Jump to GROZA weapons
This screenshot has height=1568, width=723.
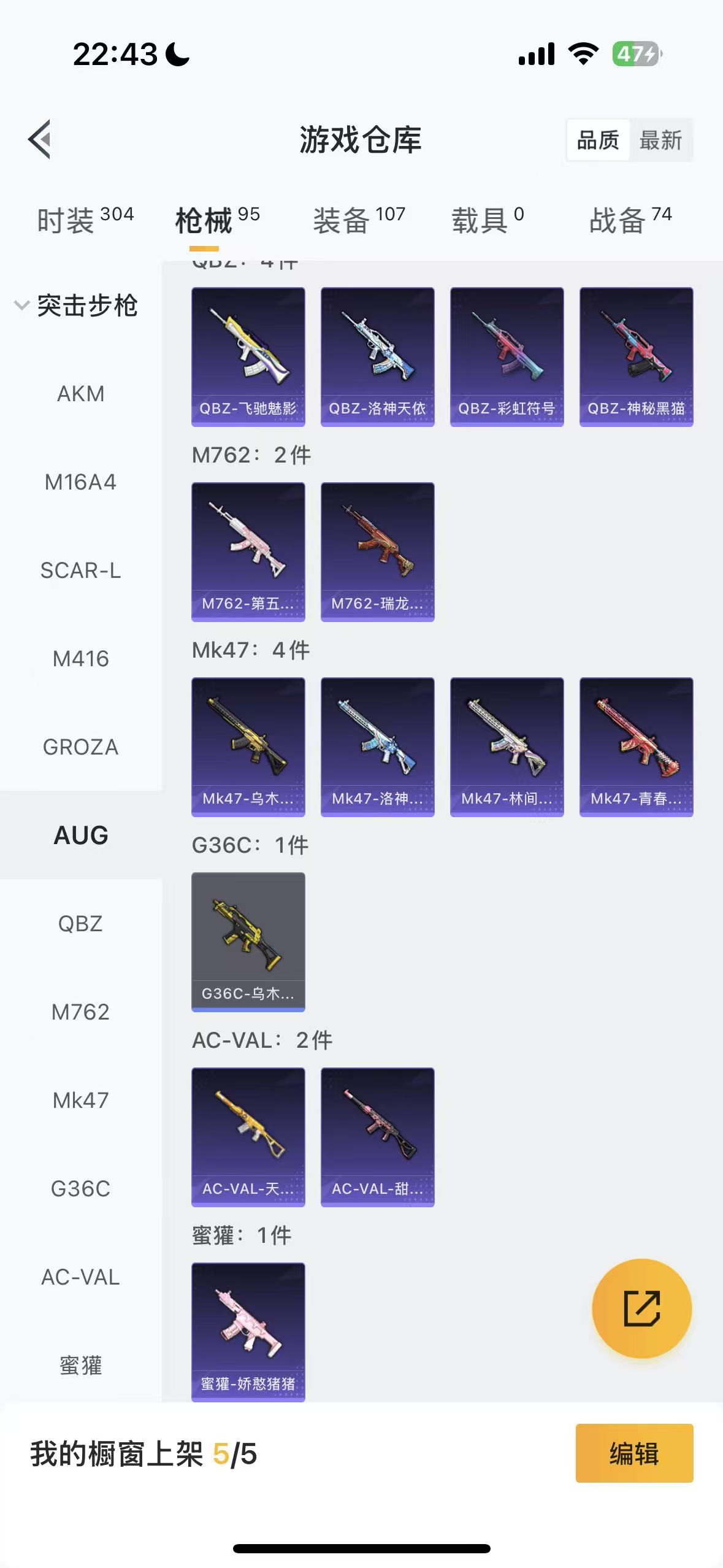(80, 747)
